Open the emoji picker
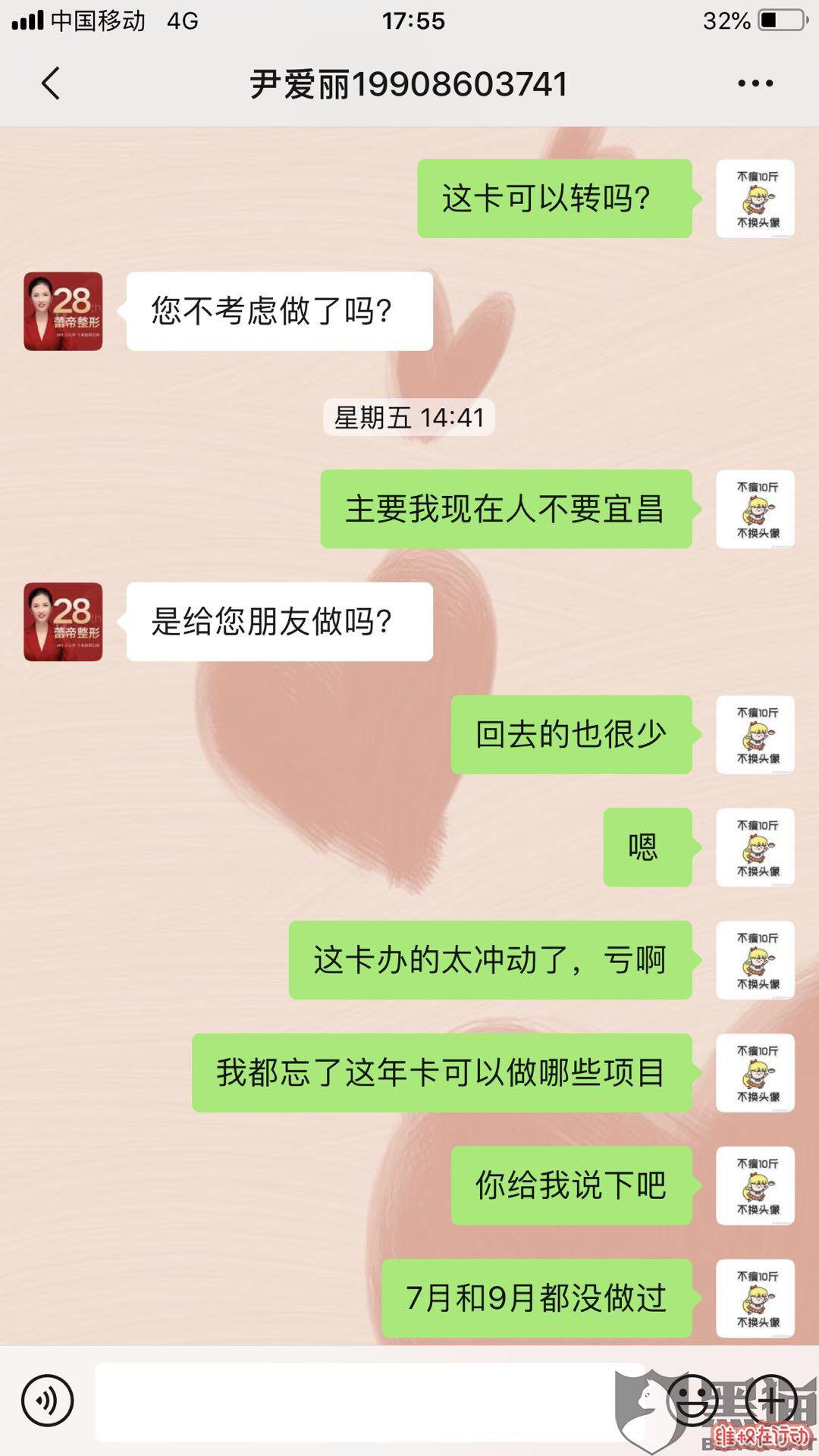This screenshot has width=819, height=1456. click(692, 1401)
